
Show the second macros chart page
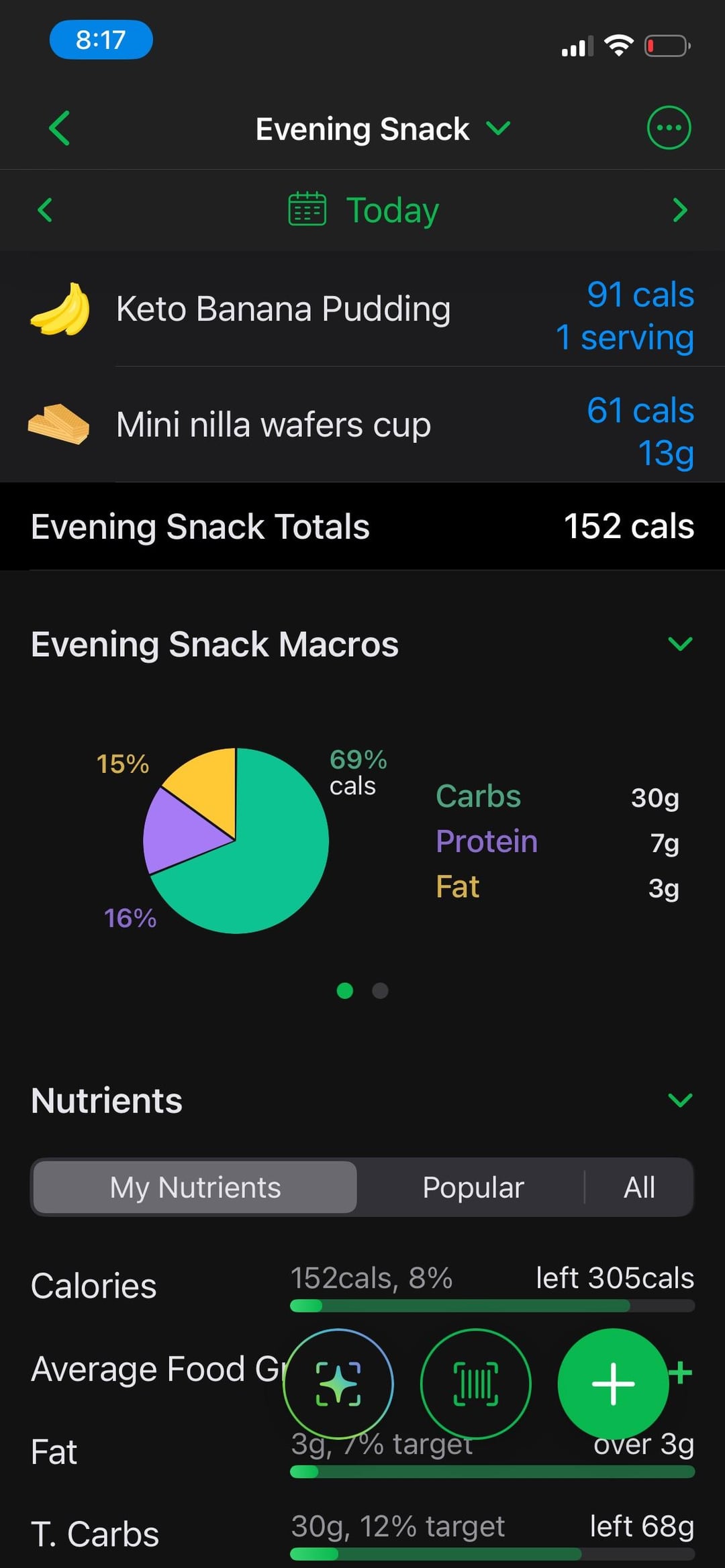[x=380, y=991]
